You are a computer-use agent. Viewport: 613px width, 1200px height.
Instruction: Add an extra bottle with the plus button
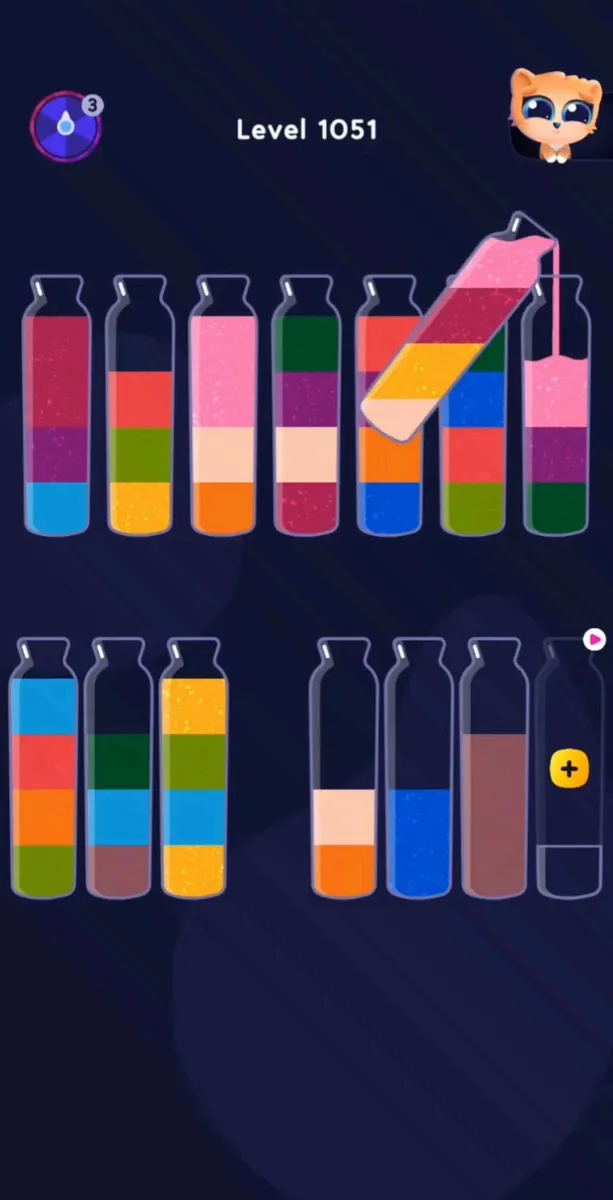pyautogui.click(x=569, y=769)
